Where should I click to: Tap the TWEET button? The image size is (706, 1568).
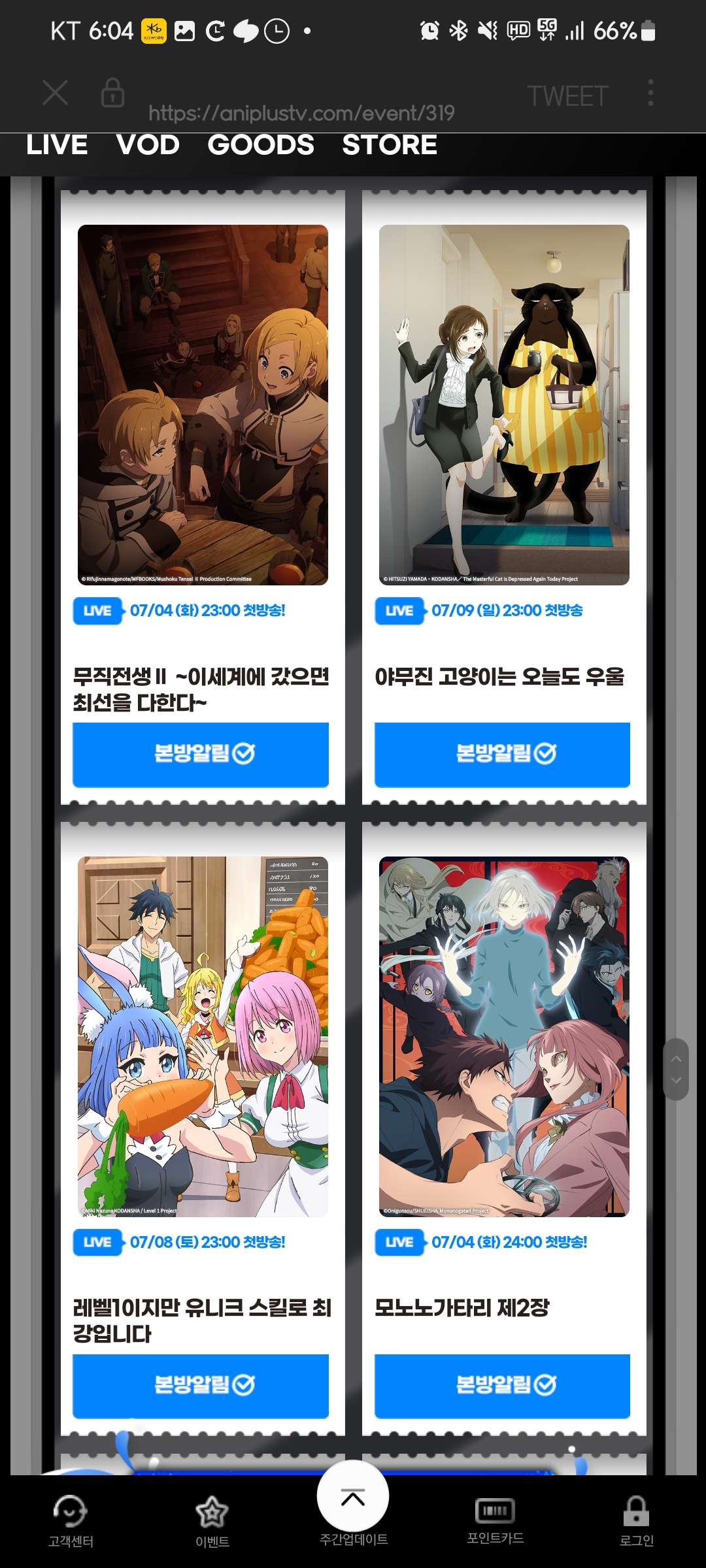click(567, 96)
